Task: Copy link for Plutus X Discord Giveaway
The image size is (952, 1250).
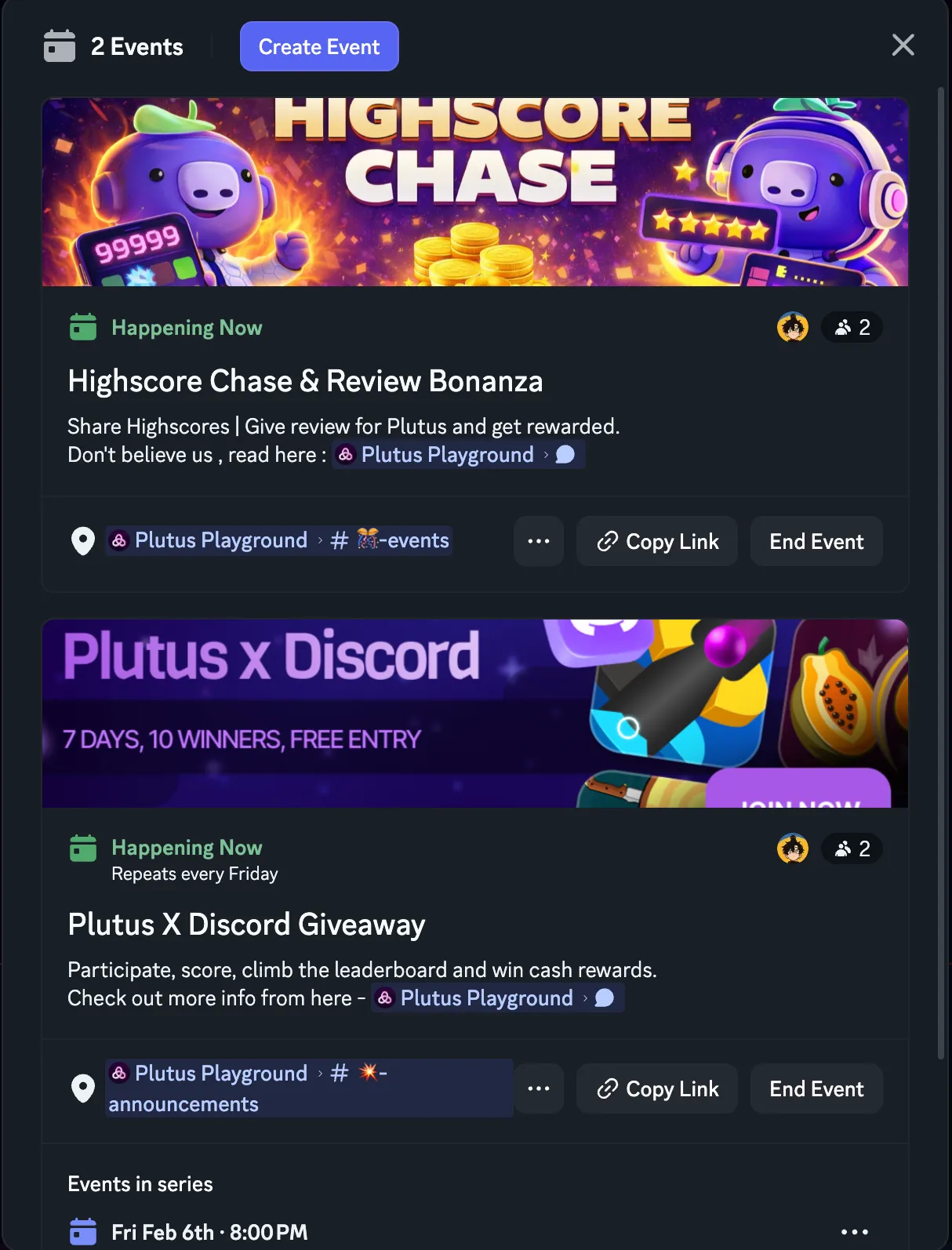Action: pyautogui.click(x=657, y=1088)
